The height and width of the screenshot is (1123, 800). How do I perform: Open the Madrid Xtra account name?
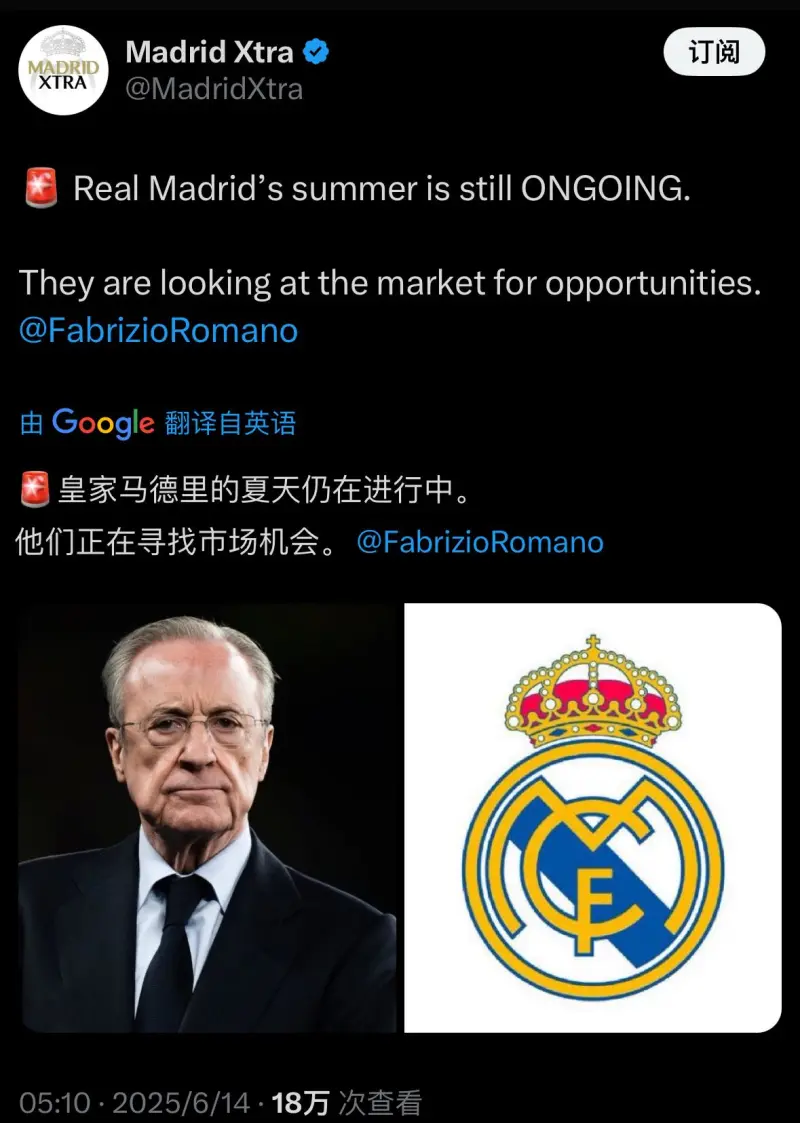(210, 52)
